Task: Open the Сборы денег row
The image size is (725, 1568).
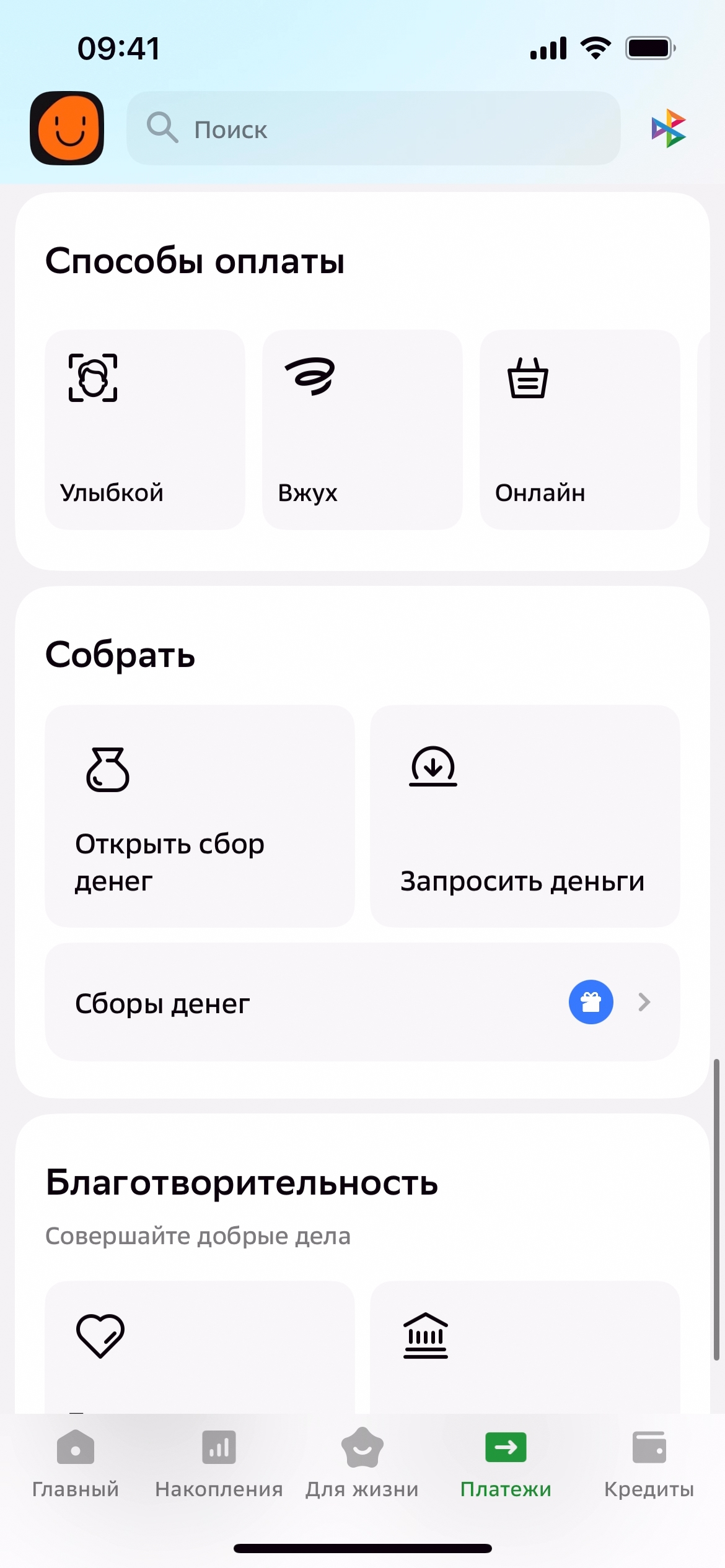Action: click(362, 1002)
